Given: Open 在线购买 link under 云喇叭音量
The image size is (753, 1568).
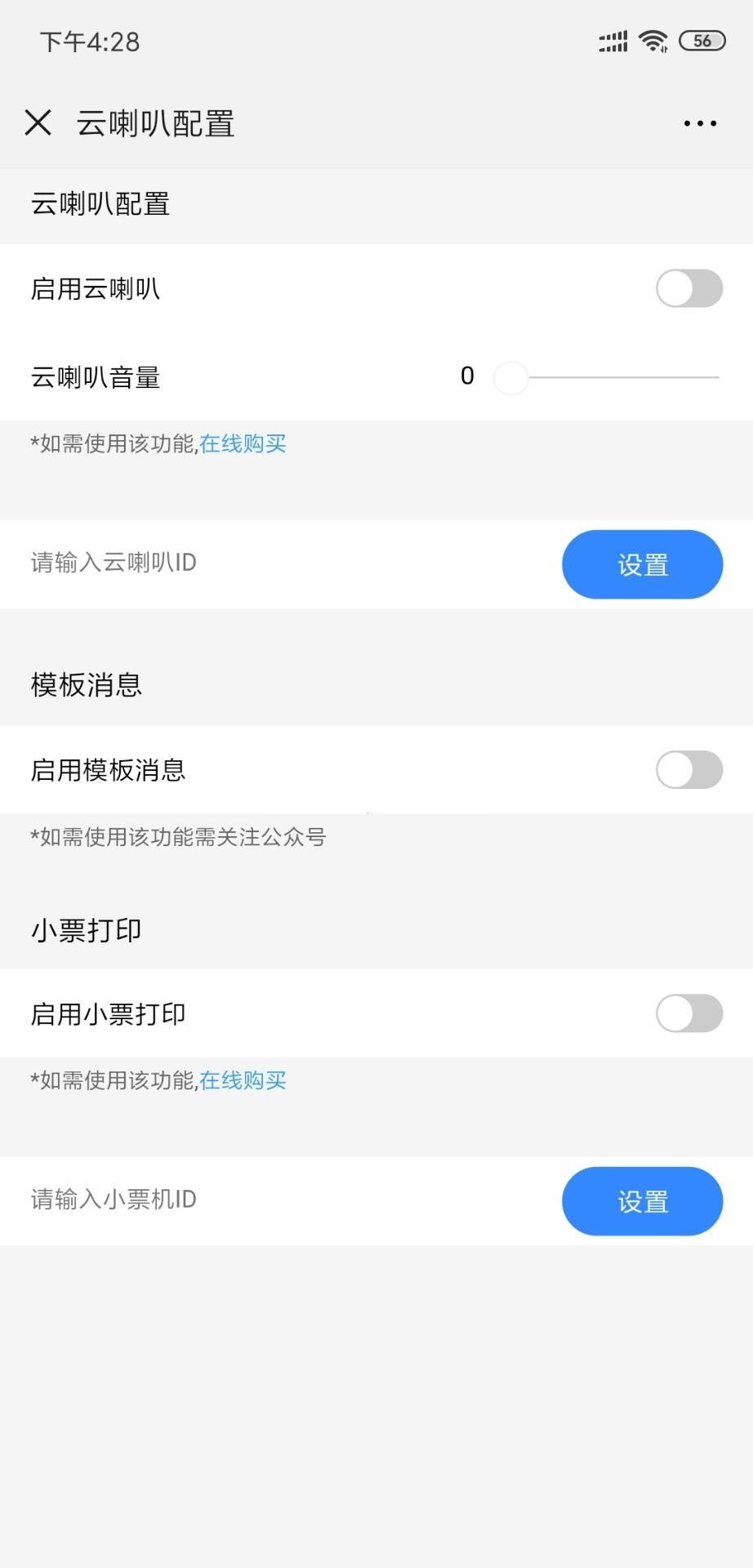Looking at the screenshot, I should pos(243,443).
